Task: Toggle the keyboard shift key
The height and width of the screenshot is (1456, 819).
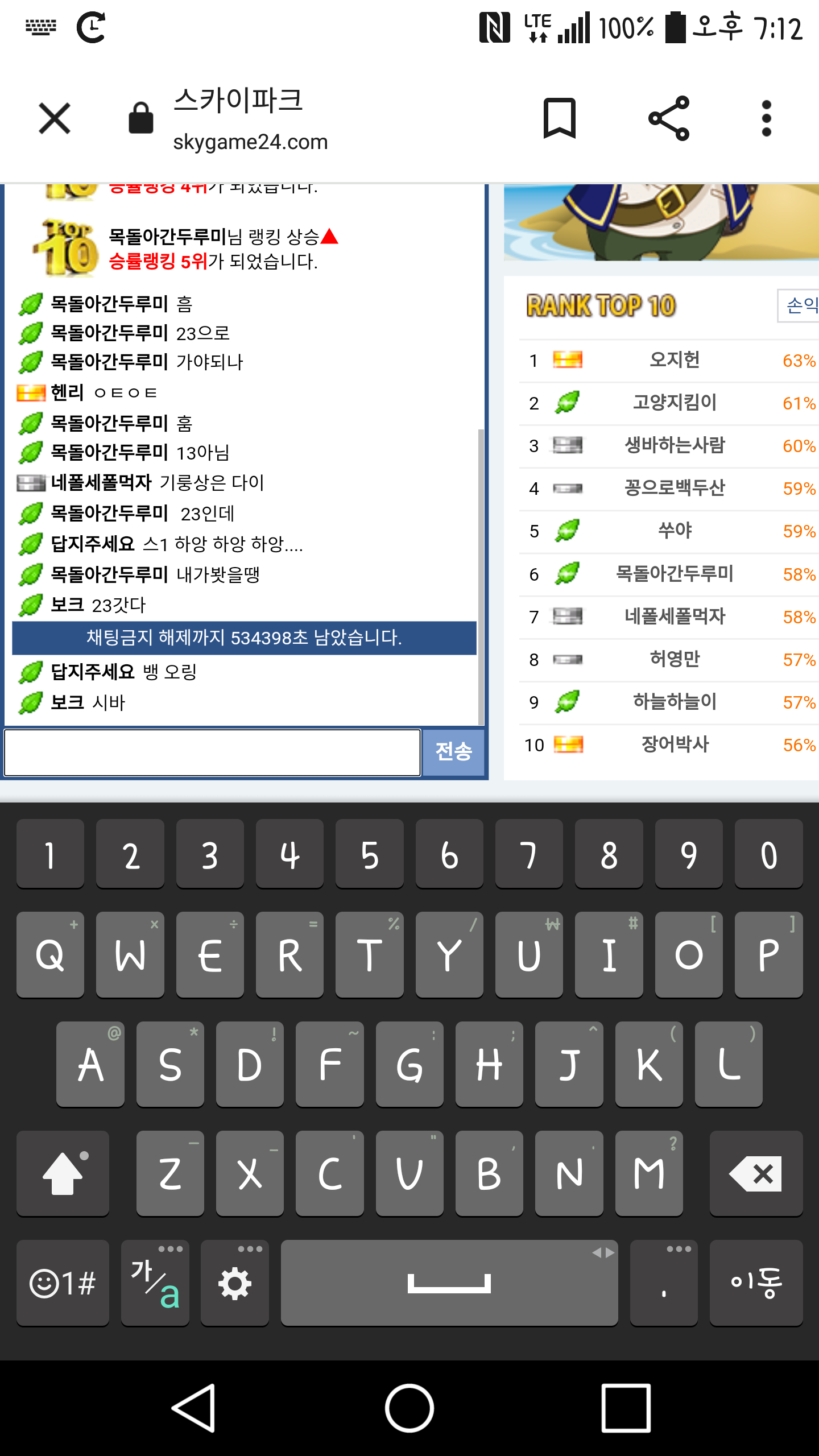Action: (x=63, y=1173)
